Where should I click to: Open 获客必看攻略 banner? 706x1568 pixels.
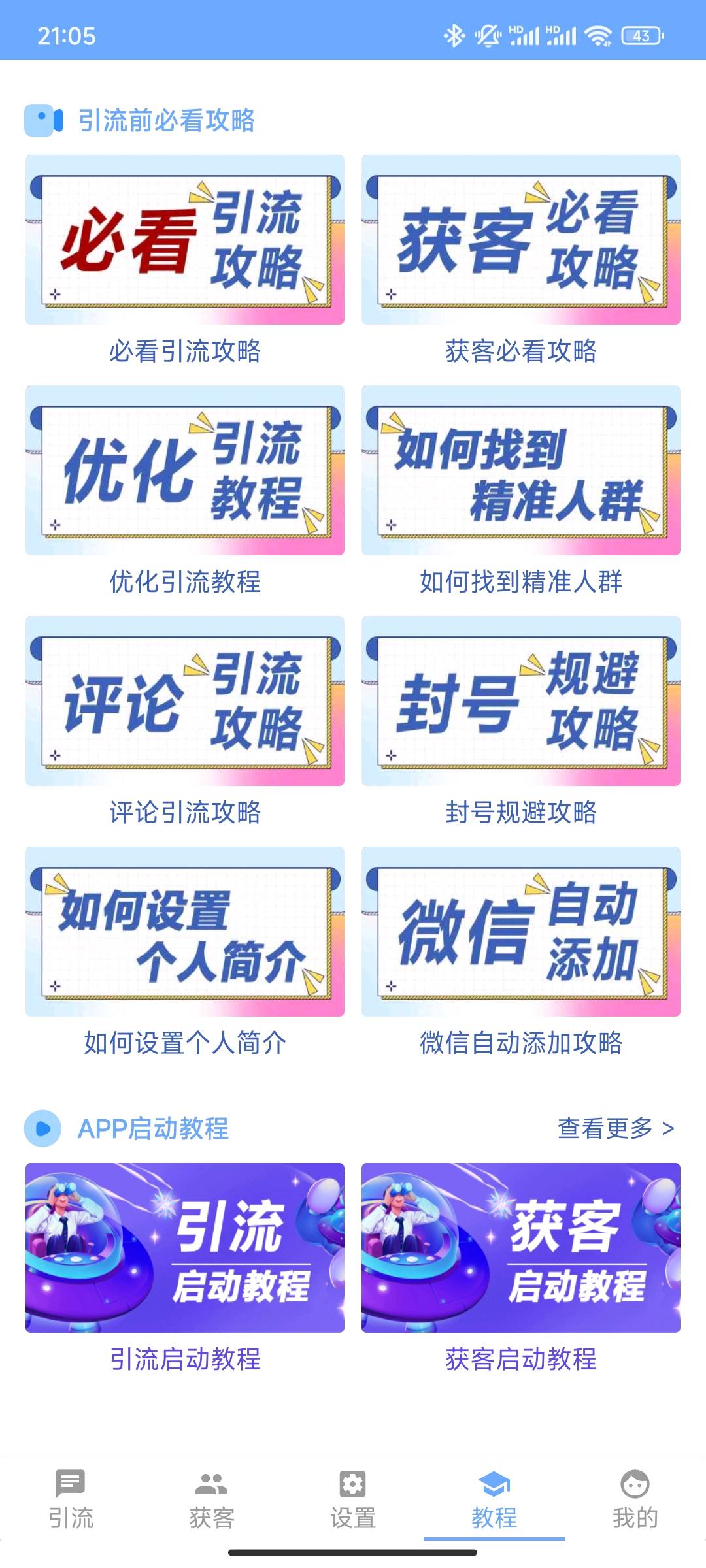(520, 242)
